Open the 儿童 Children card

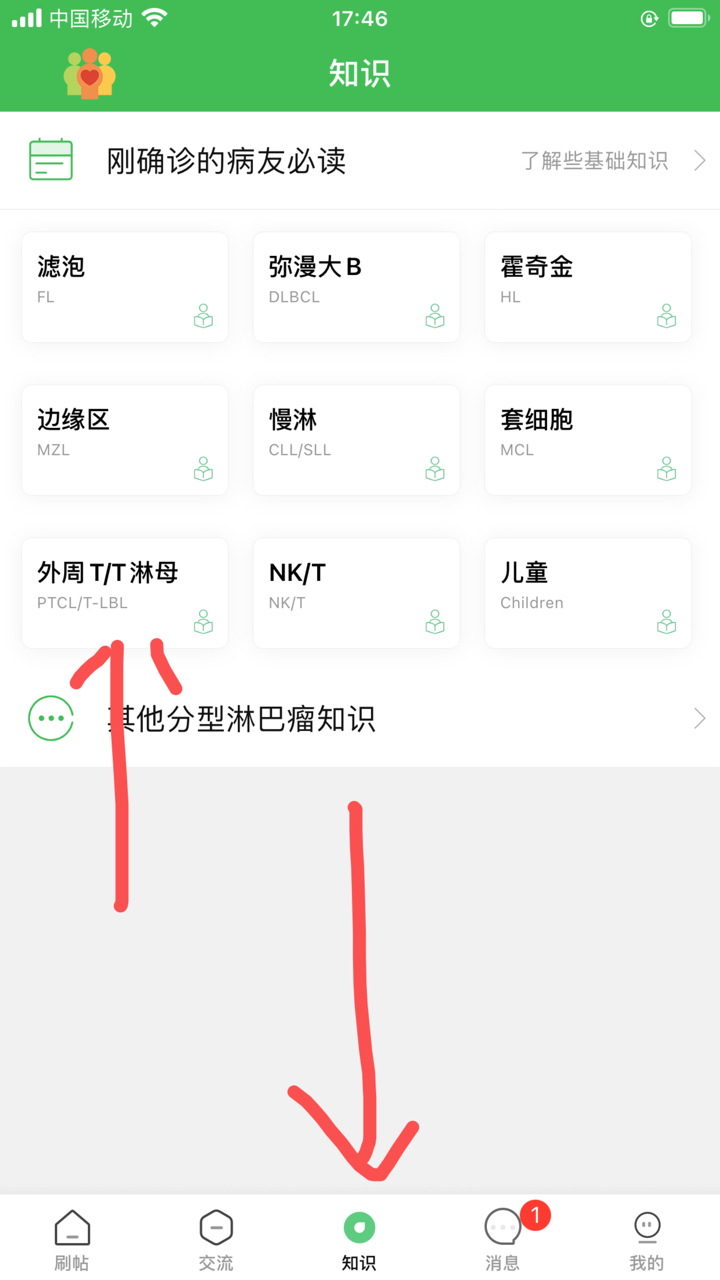tap(588, 593)
